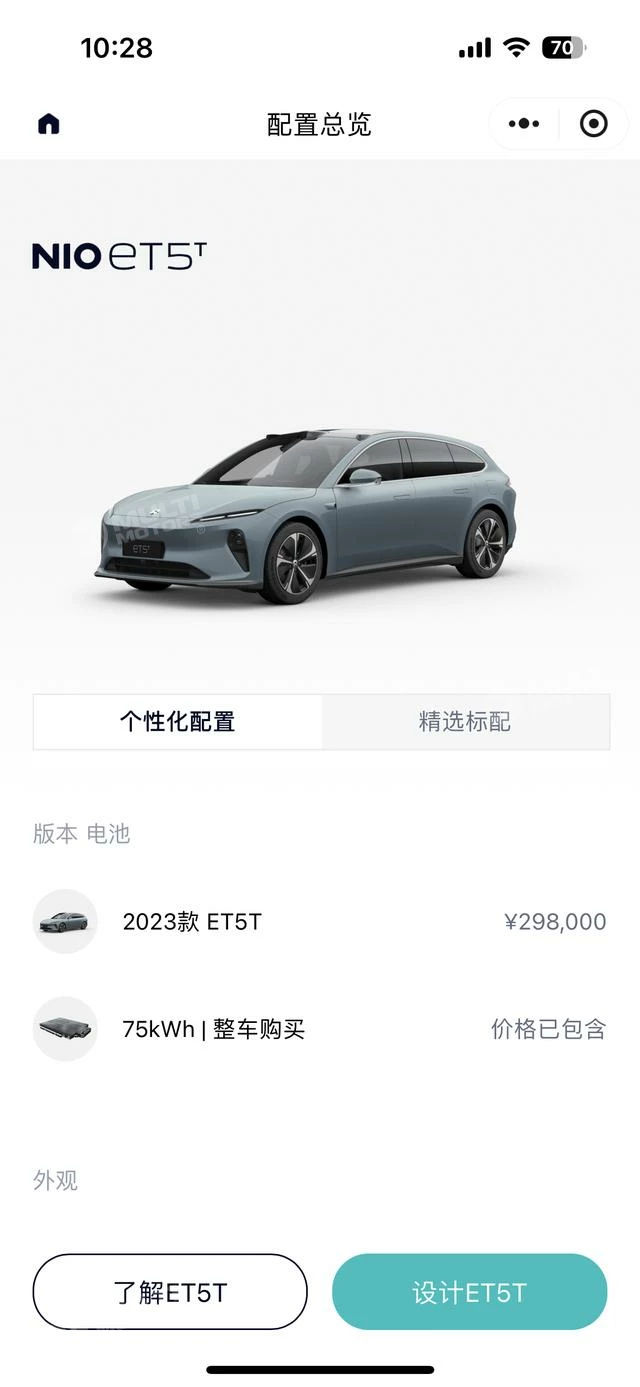Close the mini program with the circle icon

tap(593, 124)
